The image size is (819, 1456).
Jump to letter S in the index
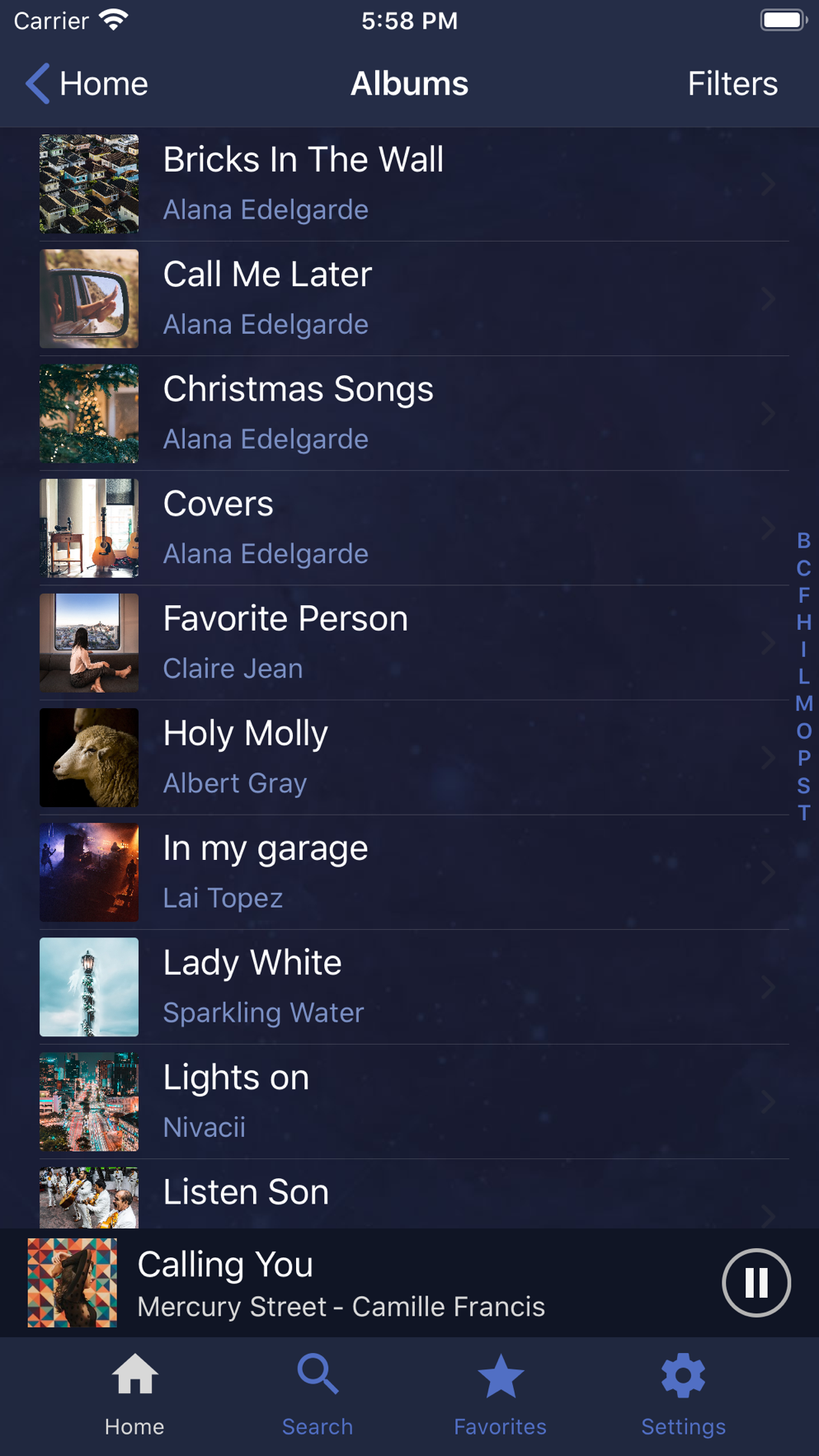pos(804,786)
